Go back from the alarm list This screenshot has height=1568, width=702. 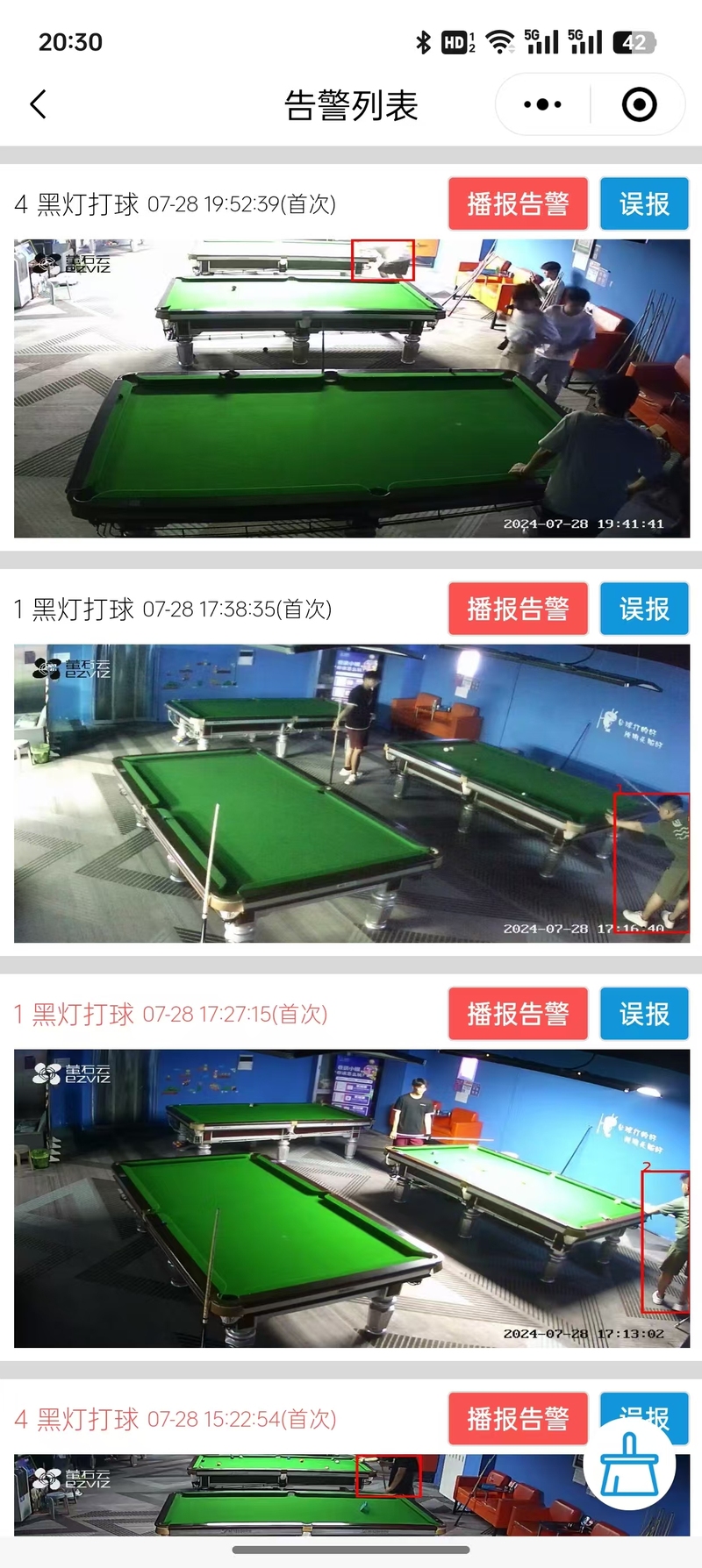pyautogui.click(x=38, y=104)
